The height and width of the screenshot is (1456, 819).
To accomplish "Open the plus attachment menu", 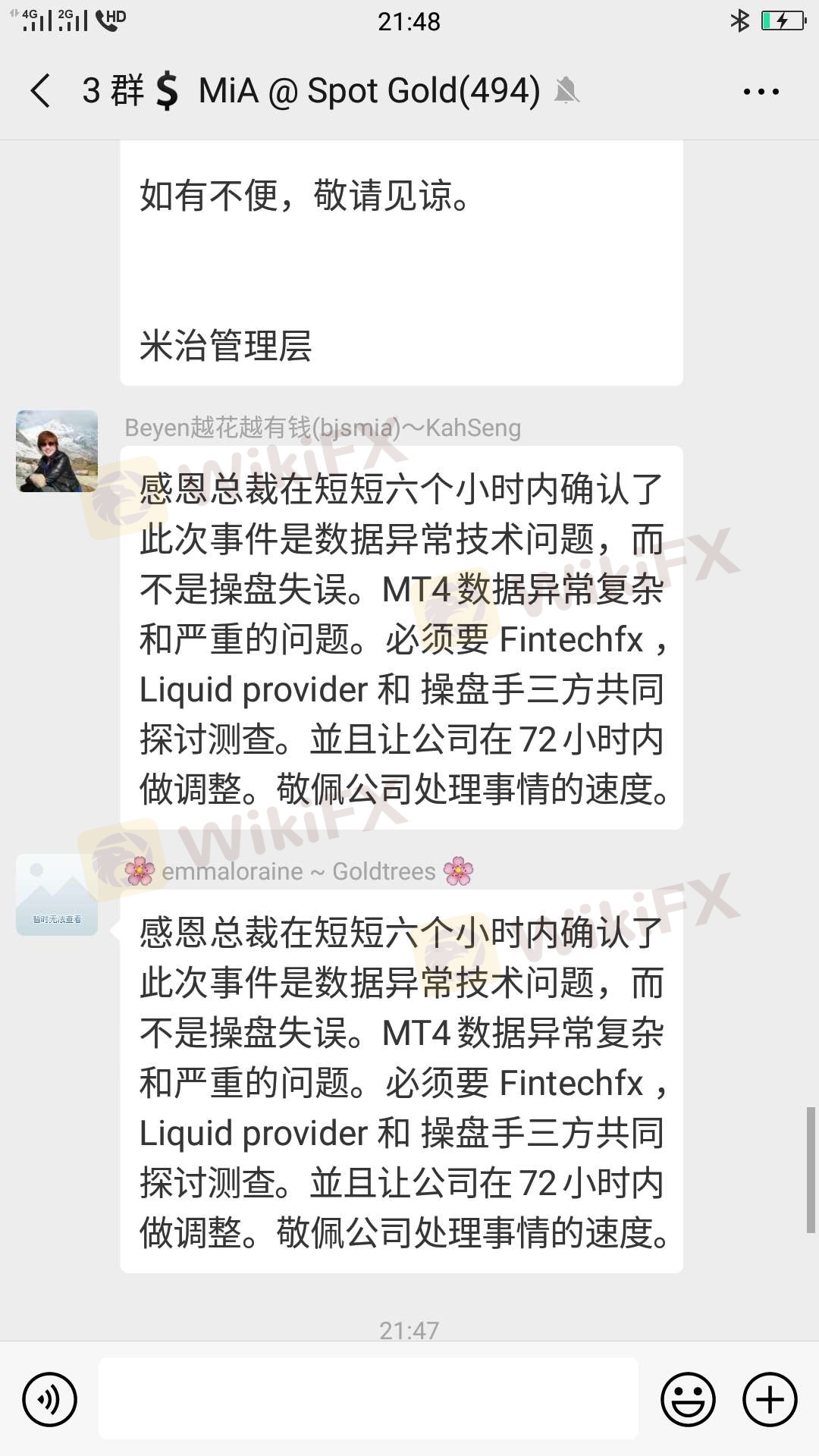I will click(770, 1399).
